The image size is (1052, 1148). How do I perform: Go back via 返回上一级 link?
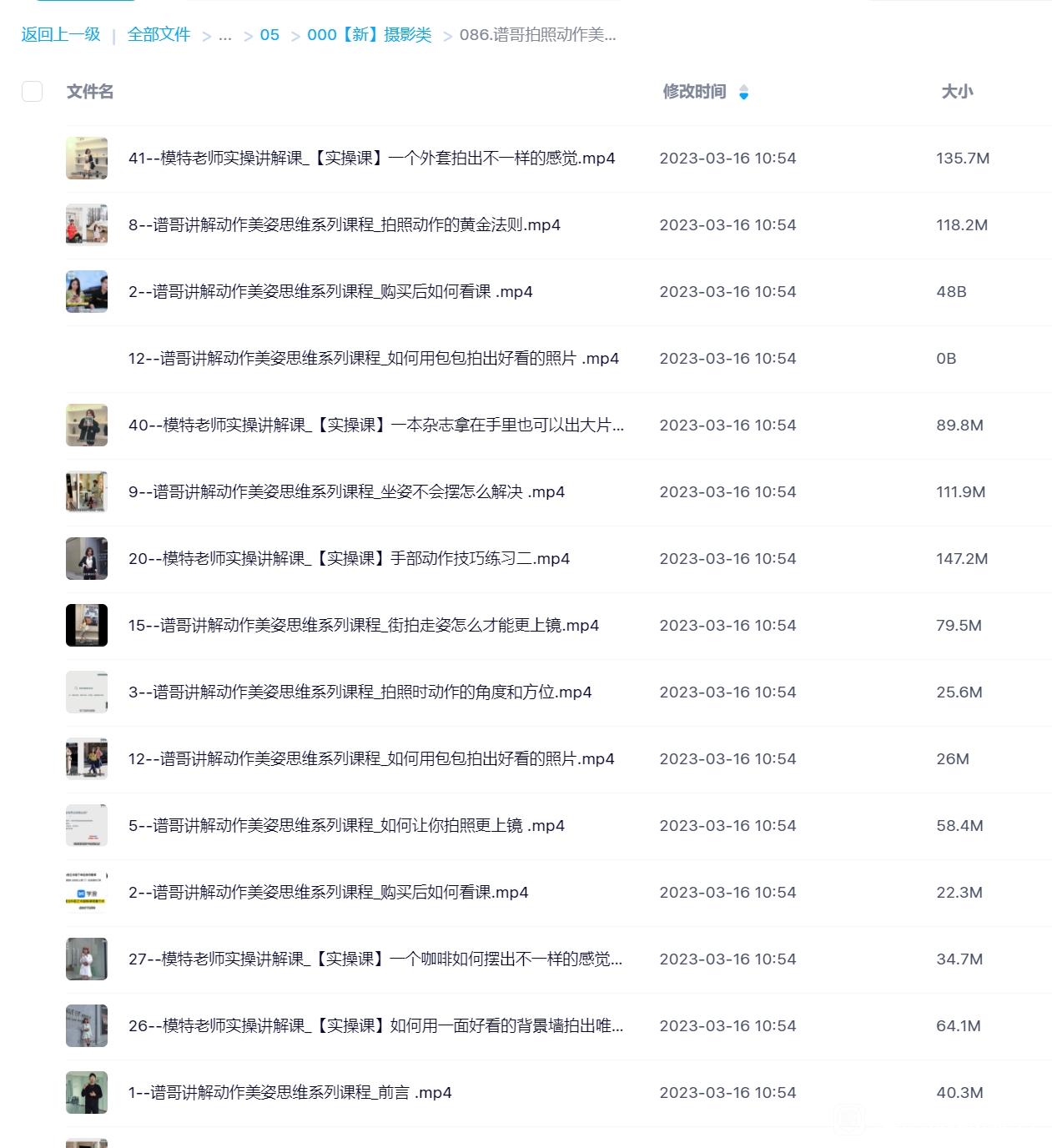click(x=61, y=35)
